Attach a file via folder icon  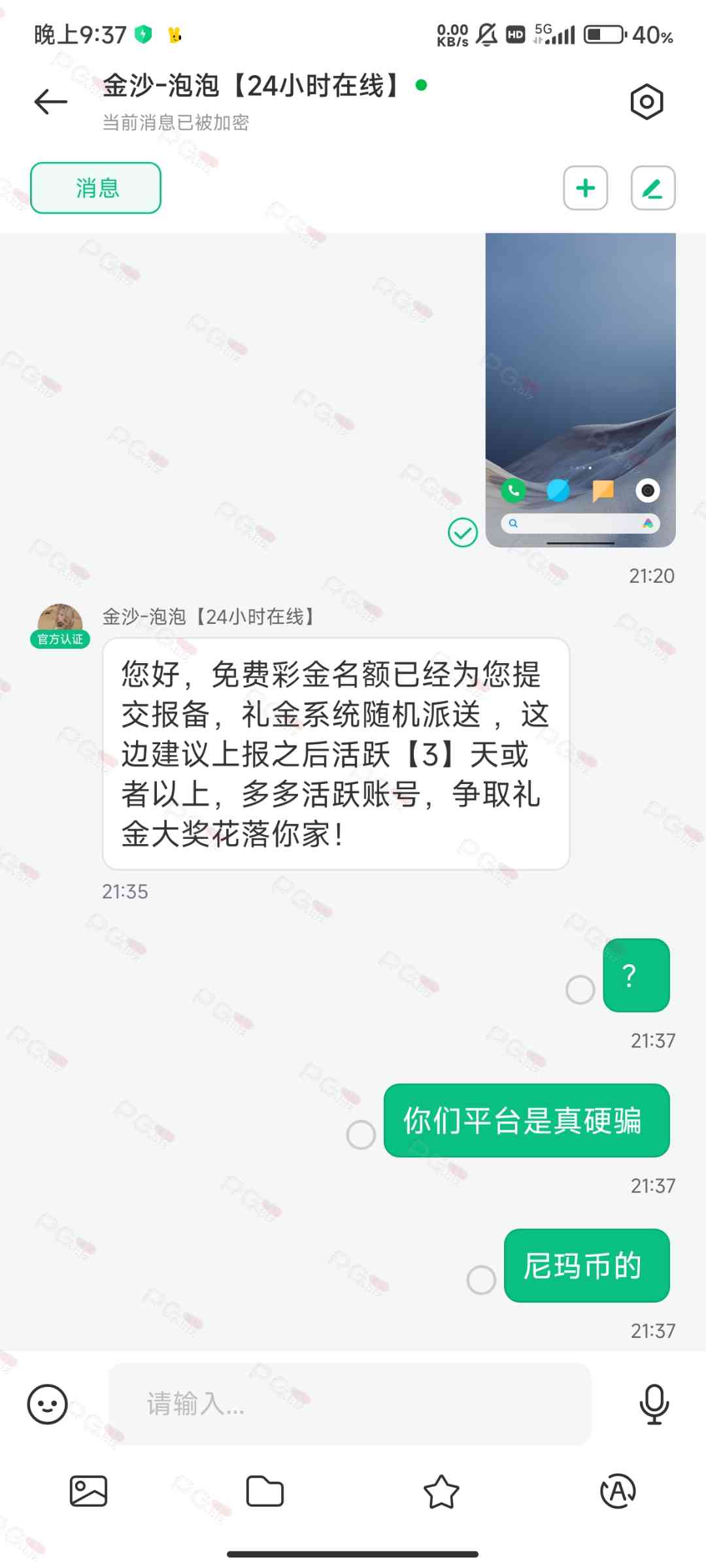[x=265, y=1492]
